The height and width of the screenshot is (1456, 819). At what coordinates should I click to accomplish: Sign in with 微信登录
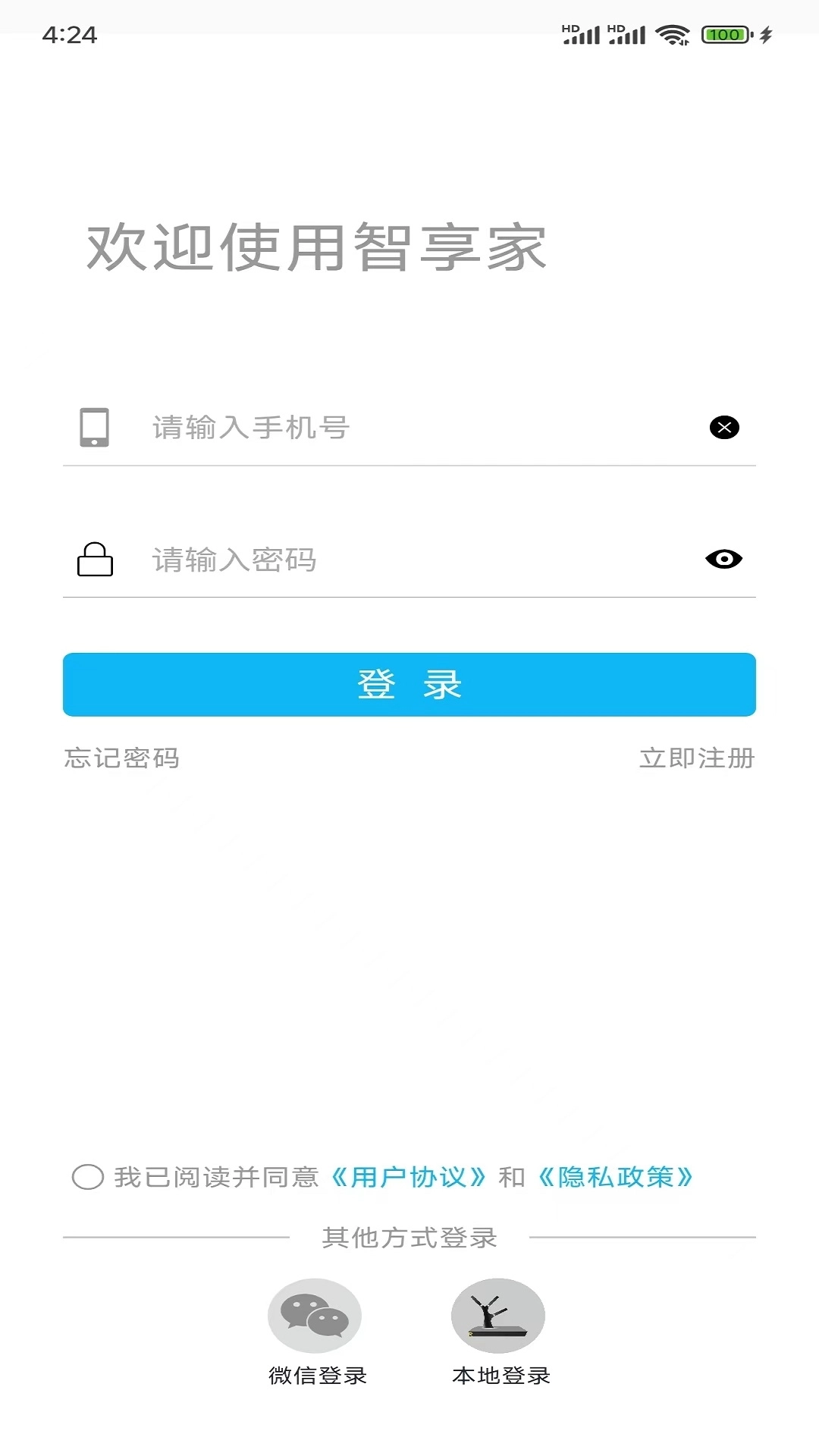tap(315, 1316)
